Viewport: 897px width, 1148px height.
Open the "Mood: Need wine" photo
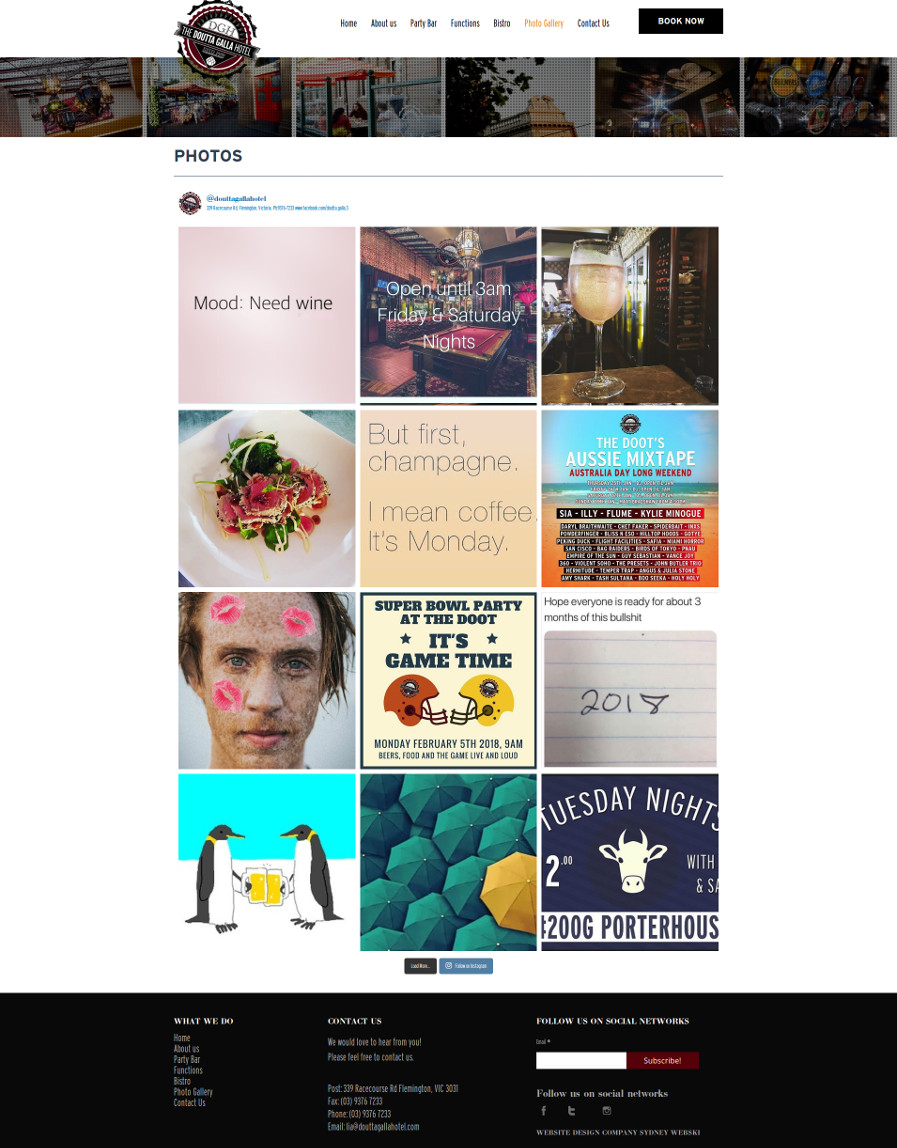[267, 314]
